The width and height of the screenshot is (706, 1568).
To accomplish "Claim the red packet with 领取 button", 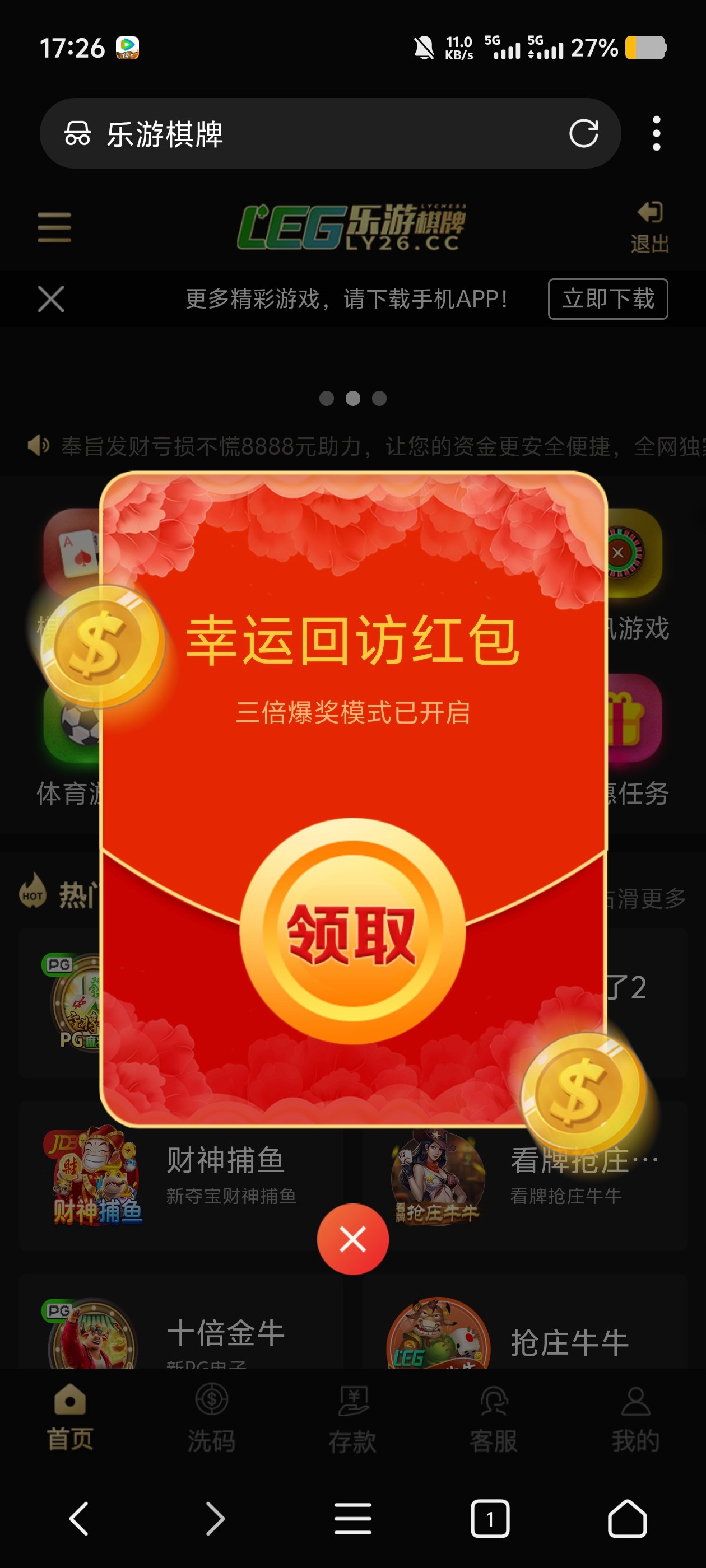I will pyautogui.click(x=352, y=932).
